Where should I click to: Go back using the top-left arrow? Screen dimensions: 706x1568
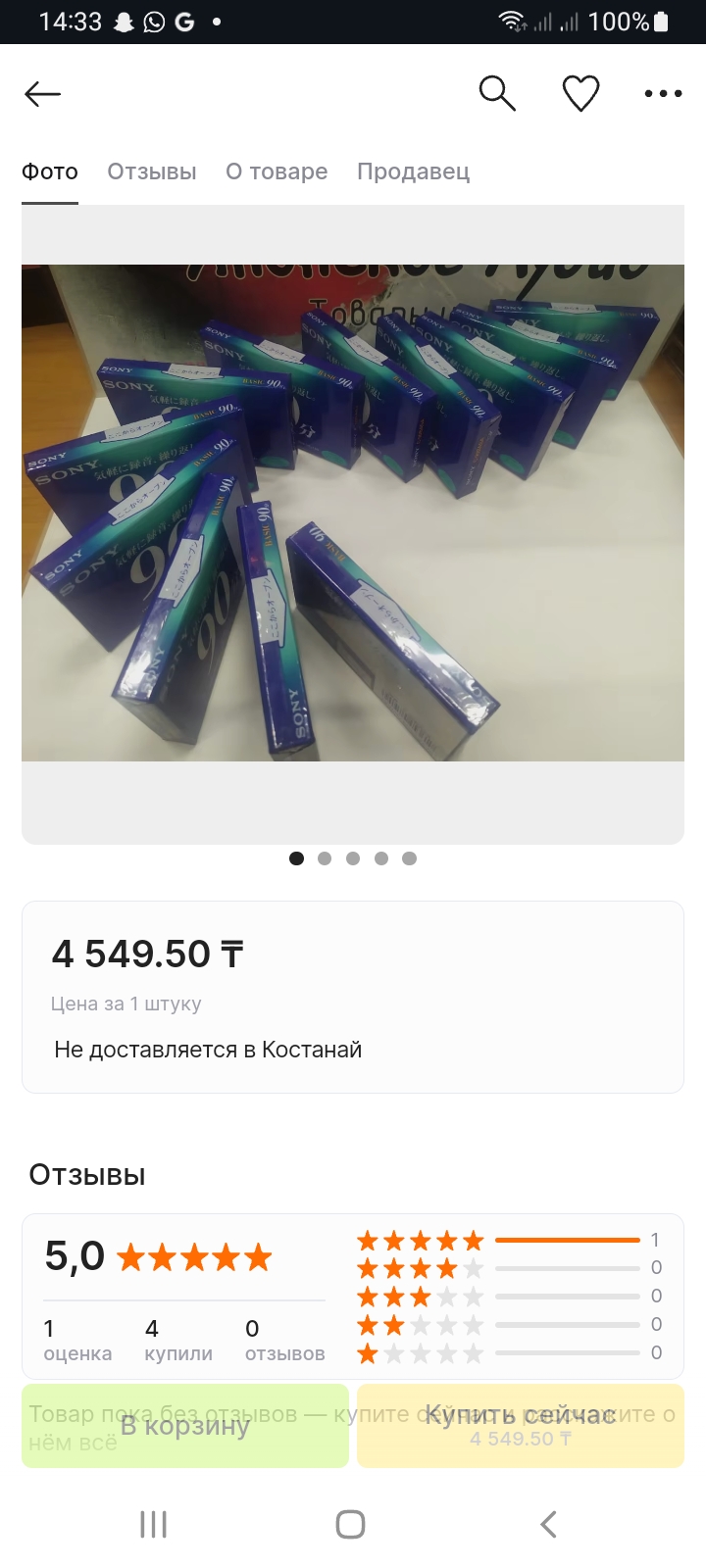tap(42, 94)
